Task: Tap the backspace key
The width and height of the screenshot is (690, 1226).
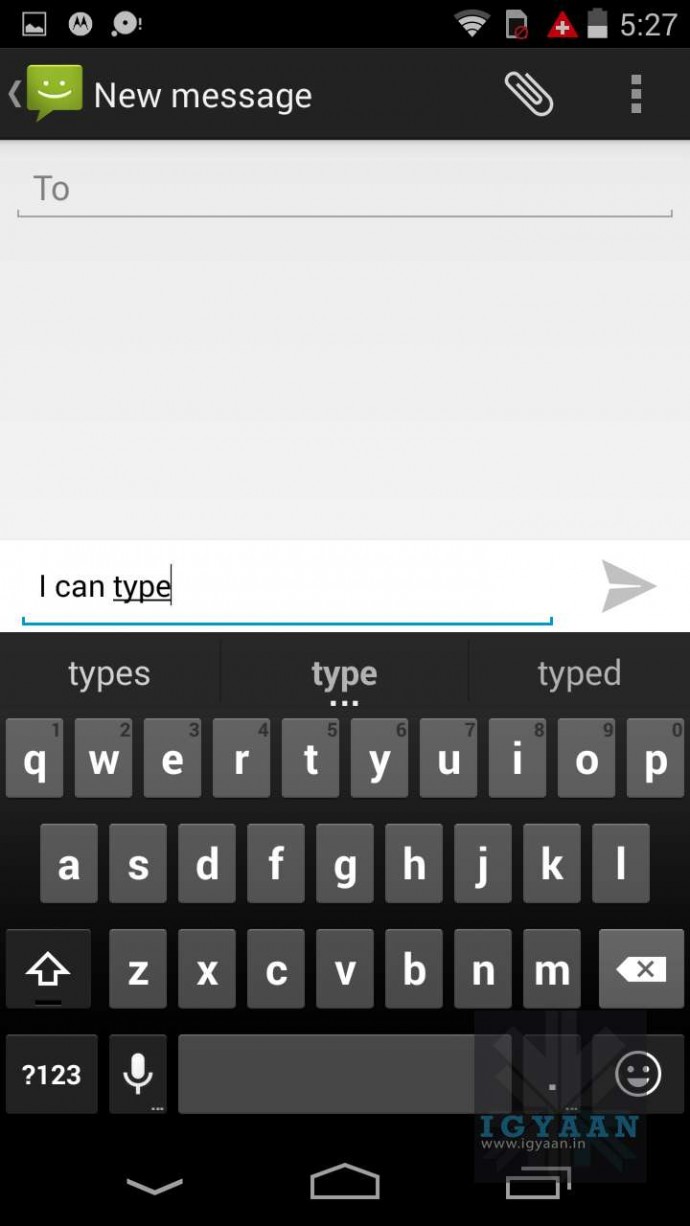Action: pos(641,969)
